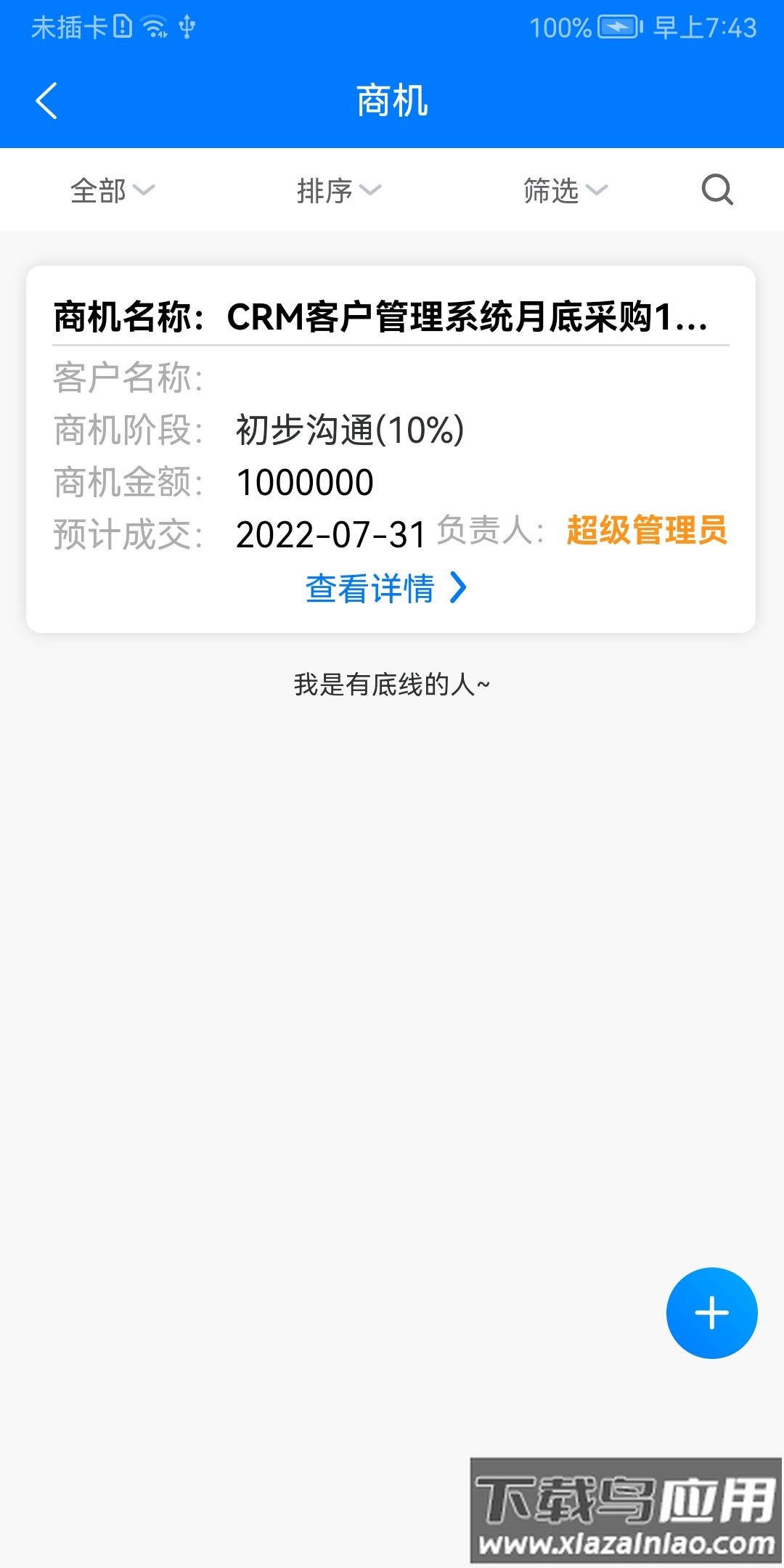This screenshot has height=1568, width=784.
Task: Select the 商机 title in the header
Action: [392, 102]
